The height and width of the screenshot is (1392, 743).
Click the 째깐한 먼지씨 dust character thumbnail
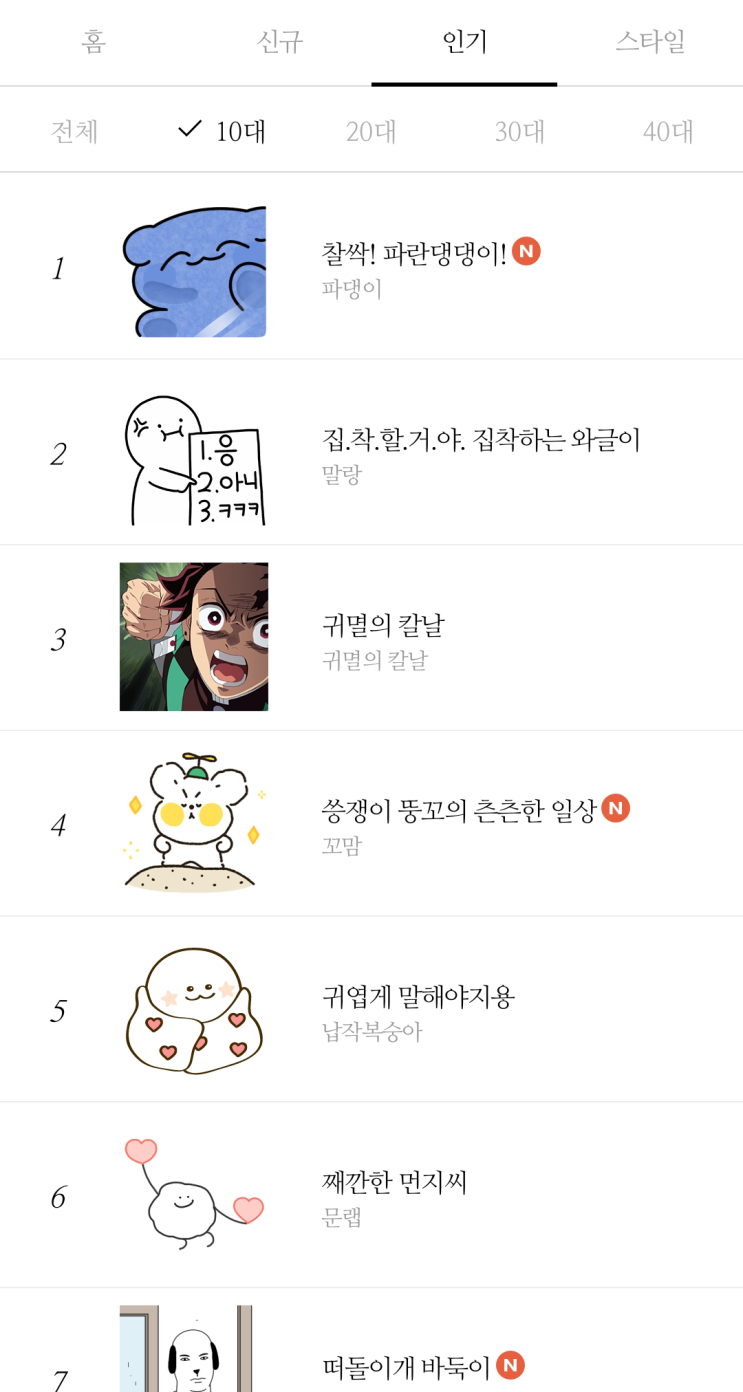193,1194
